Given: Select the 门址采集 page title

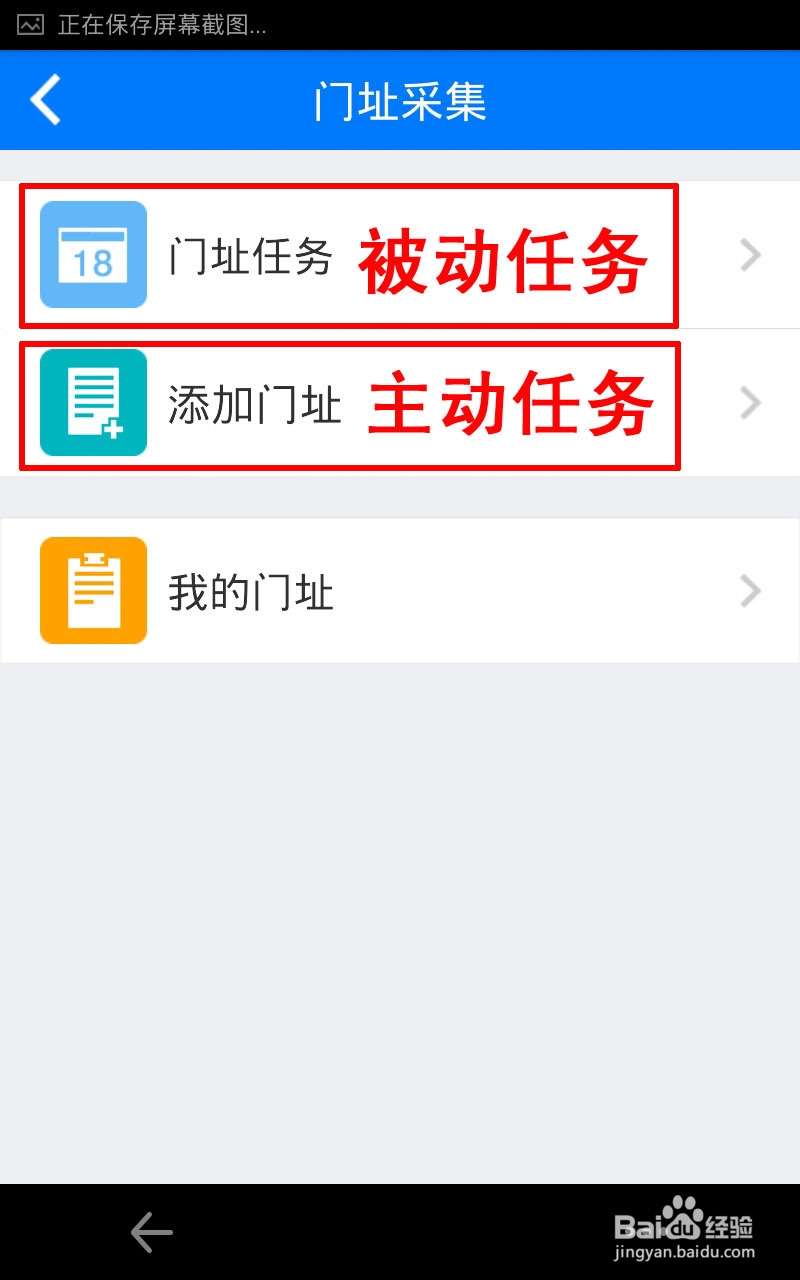Looking at the screenshot, I should point(400,100).
